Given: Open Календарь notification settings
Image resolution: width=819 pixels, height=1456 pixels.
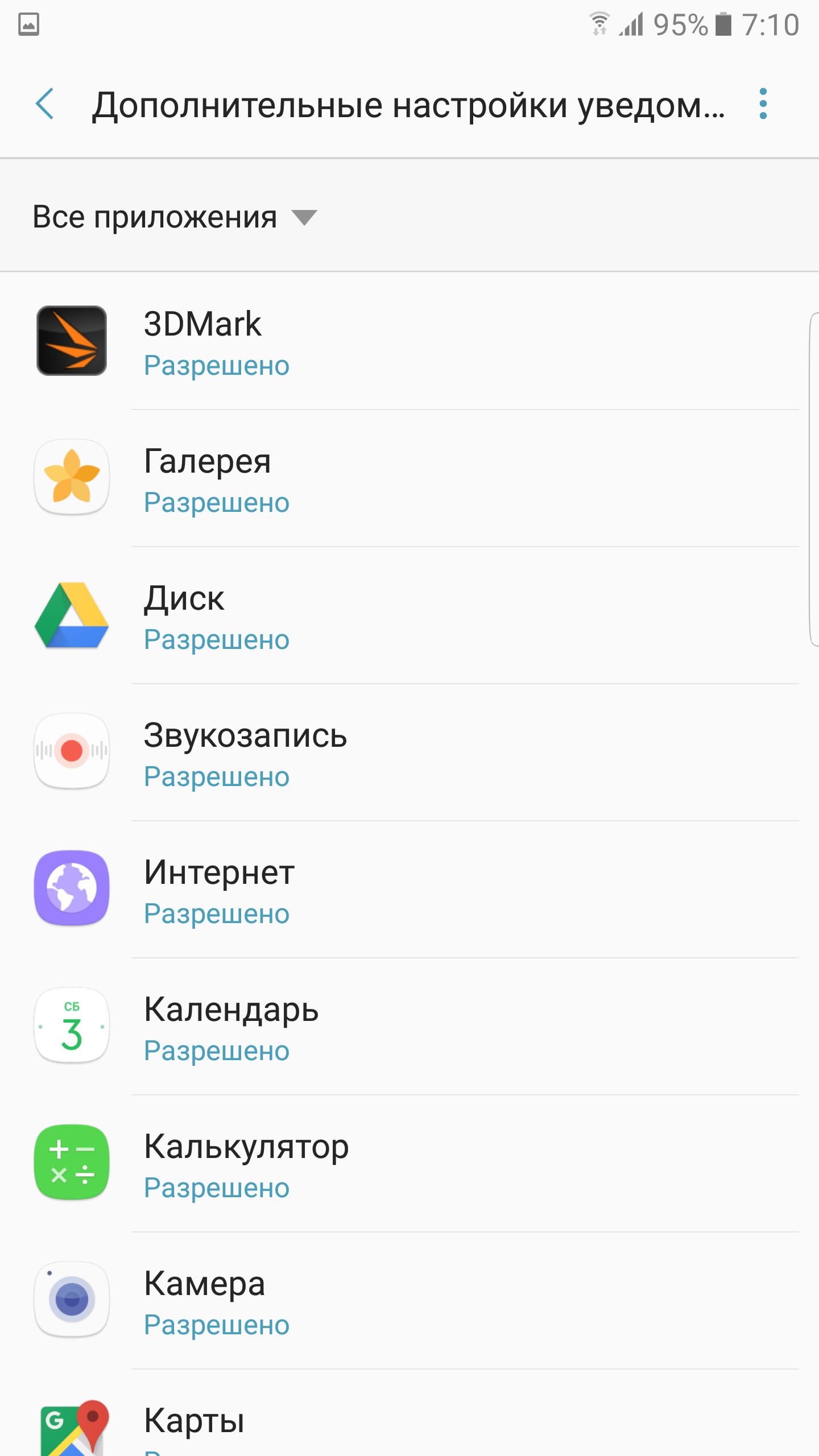Looking at the screenshot, I should click(409, 1027).
